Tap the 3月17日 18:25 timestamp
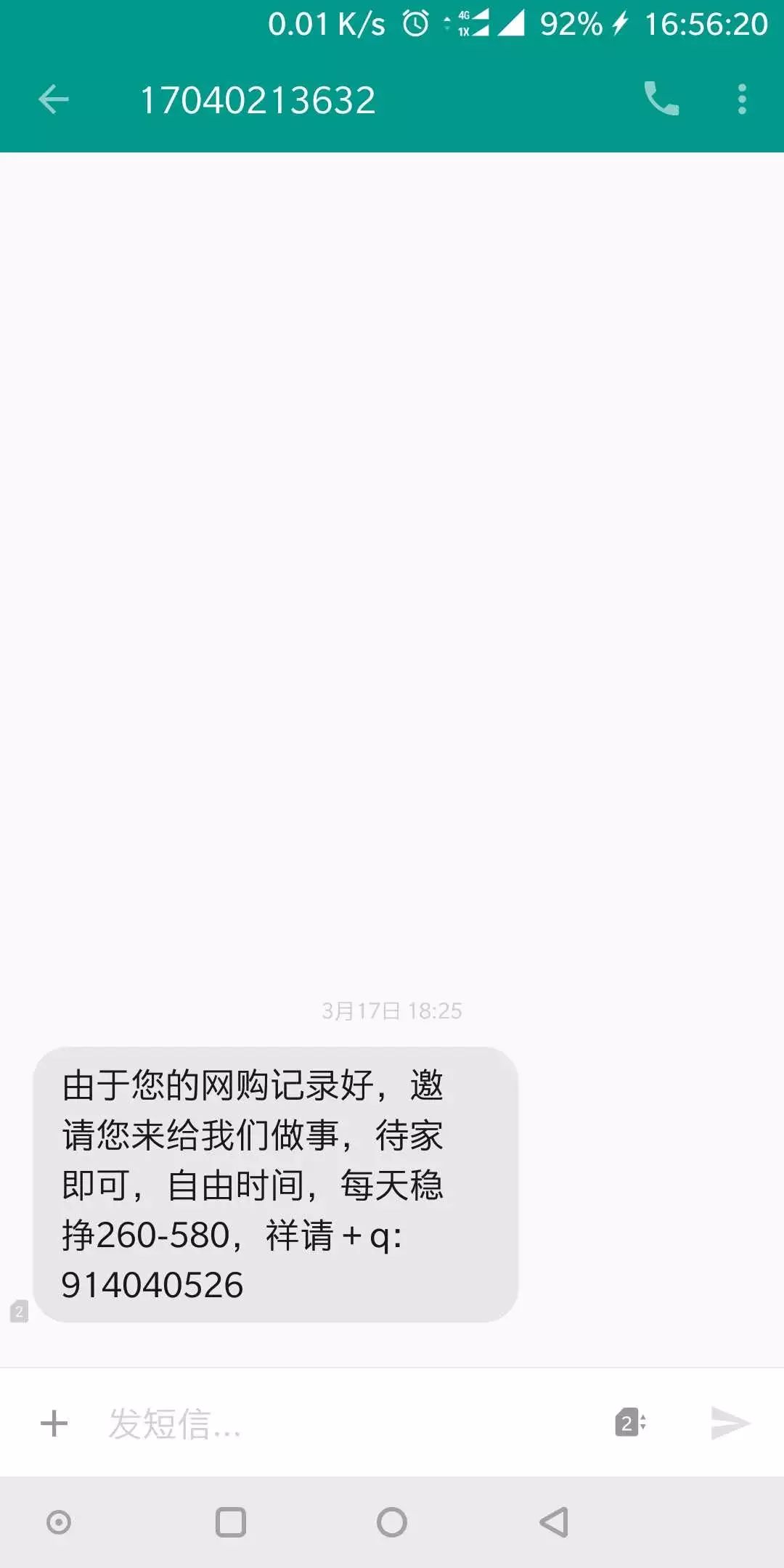The height and width of the screenshot is (1568, 784). click(x=392, y=1009)
